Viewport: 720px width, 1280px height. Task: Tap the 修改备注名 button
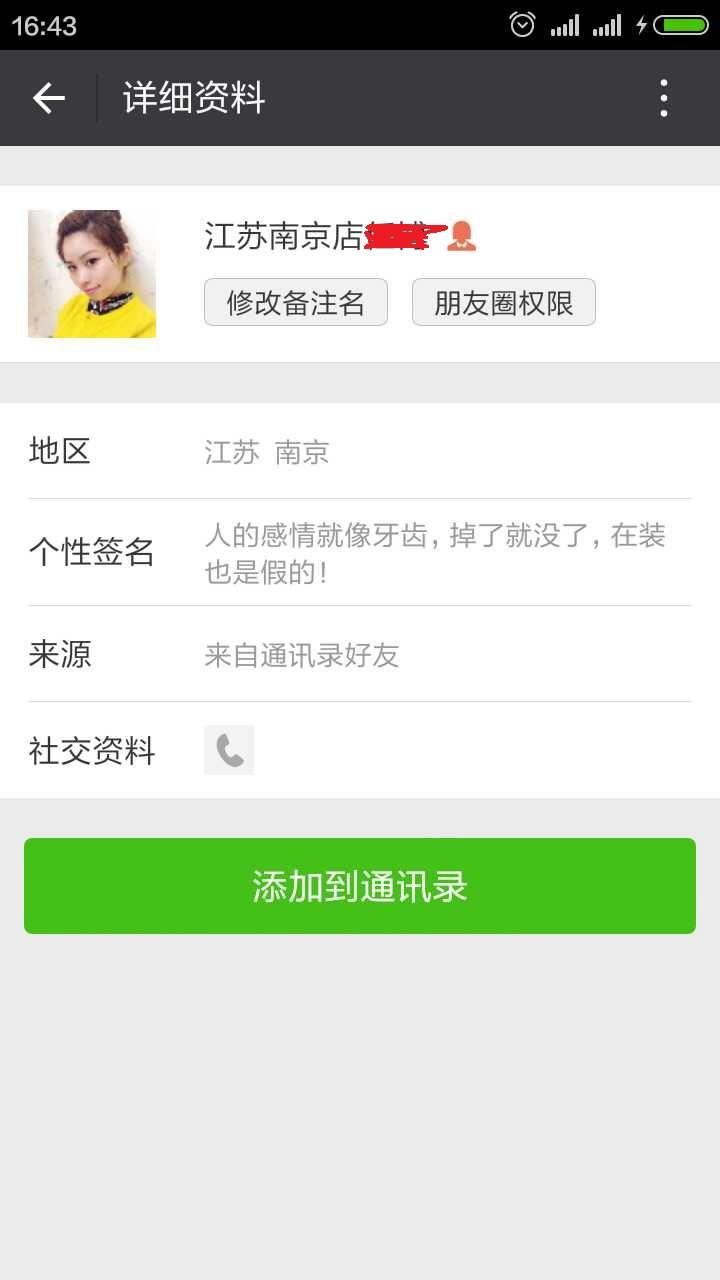pyautogui.click(x=296, y=302)
